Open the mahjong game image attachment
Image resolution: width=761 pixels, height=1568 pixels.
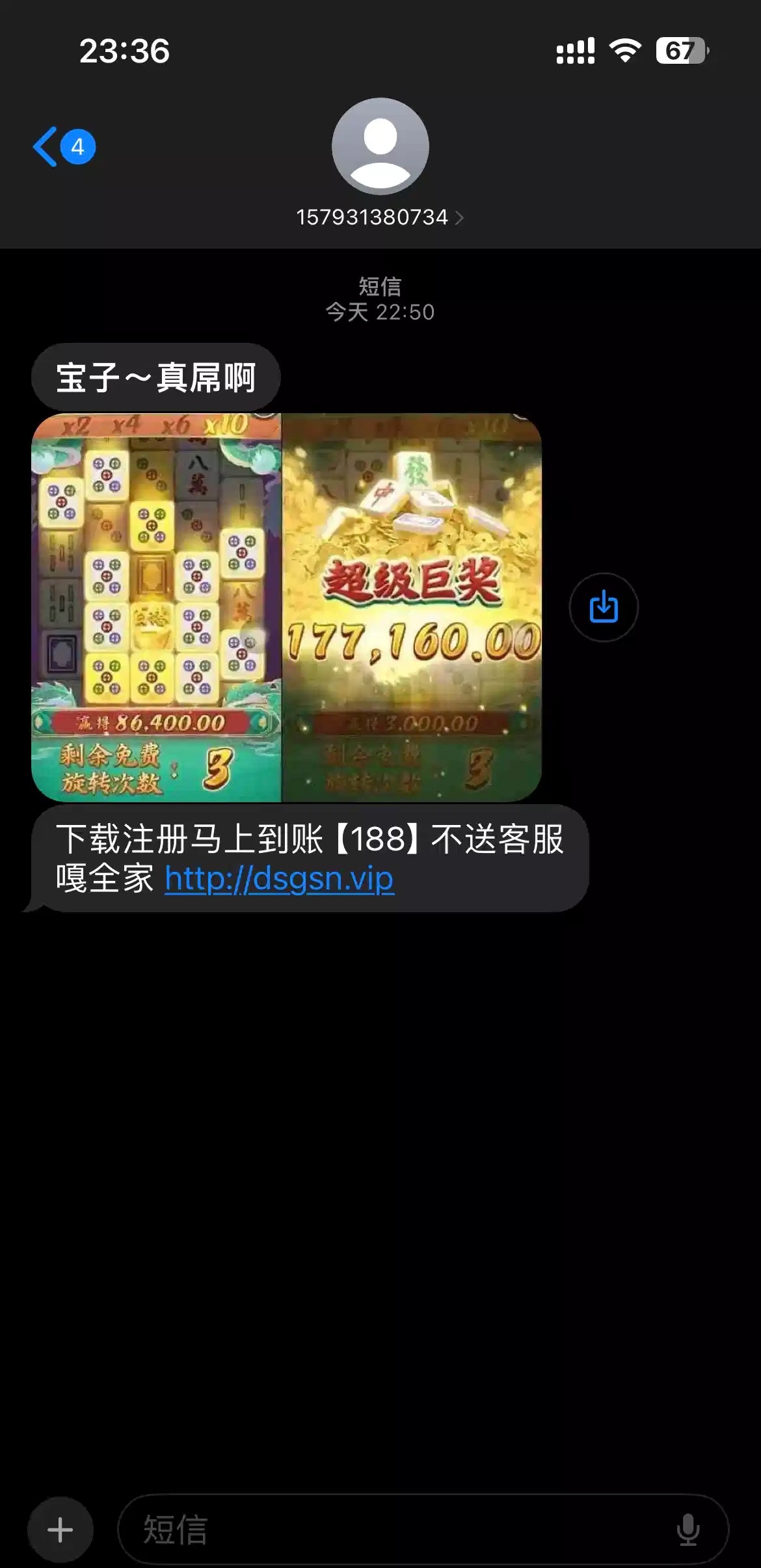coord(286,607)
